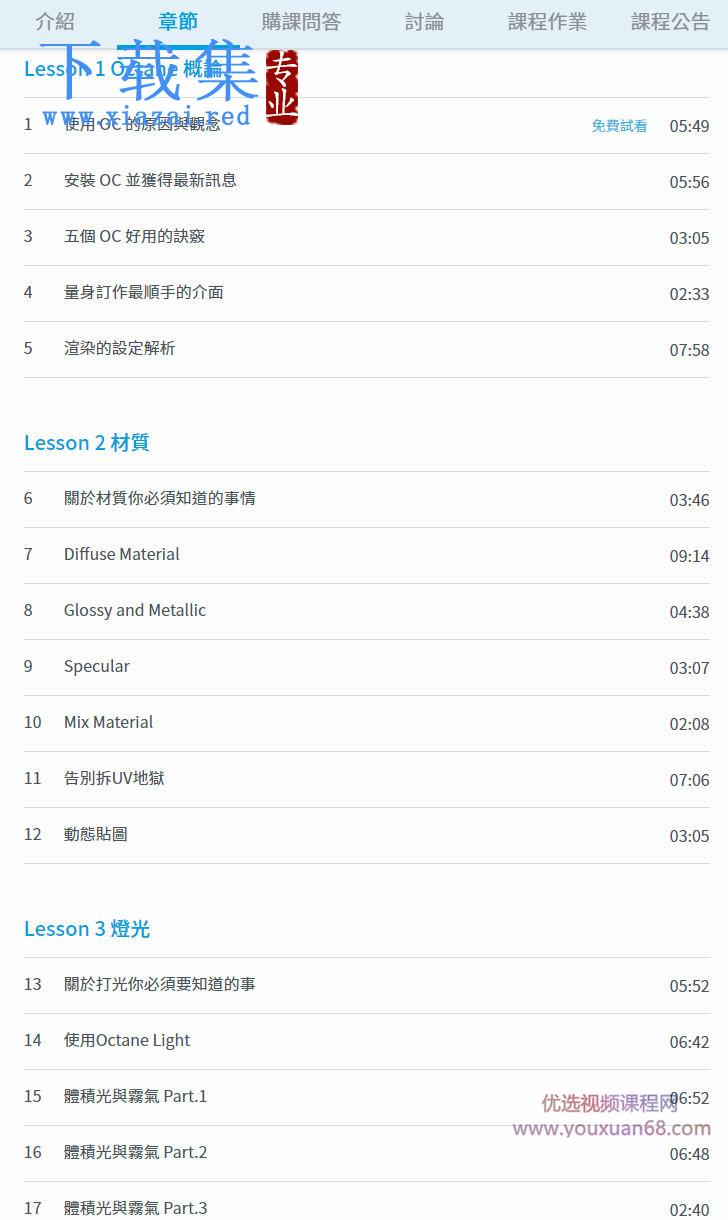Tap the 免費試看 free preview link
Viewport: 728px width, 1220px height.
click(x=619, y=126)
